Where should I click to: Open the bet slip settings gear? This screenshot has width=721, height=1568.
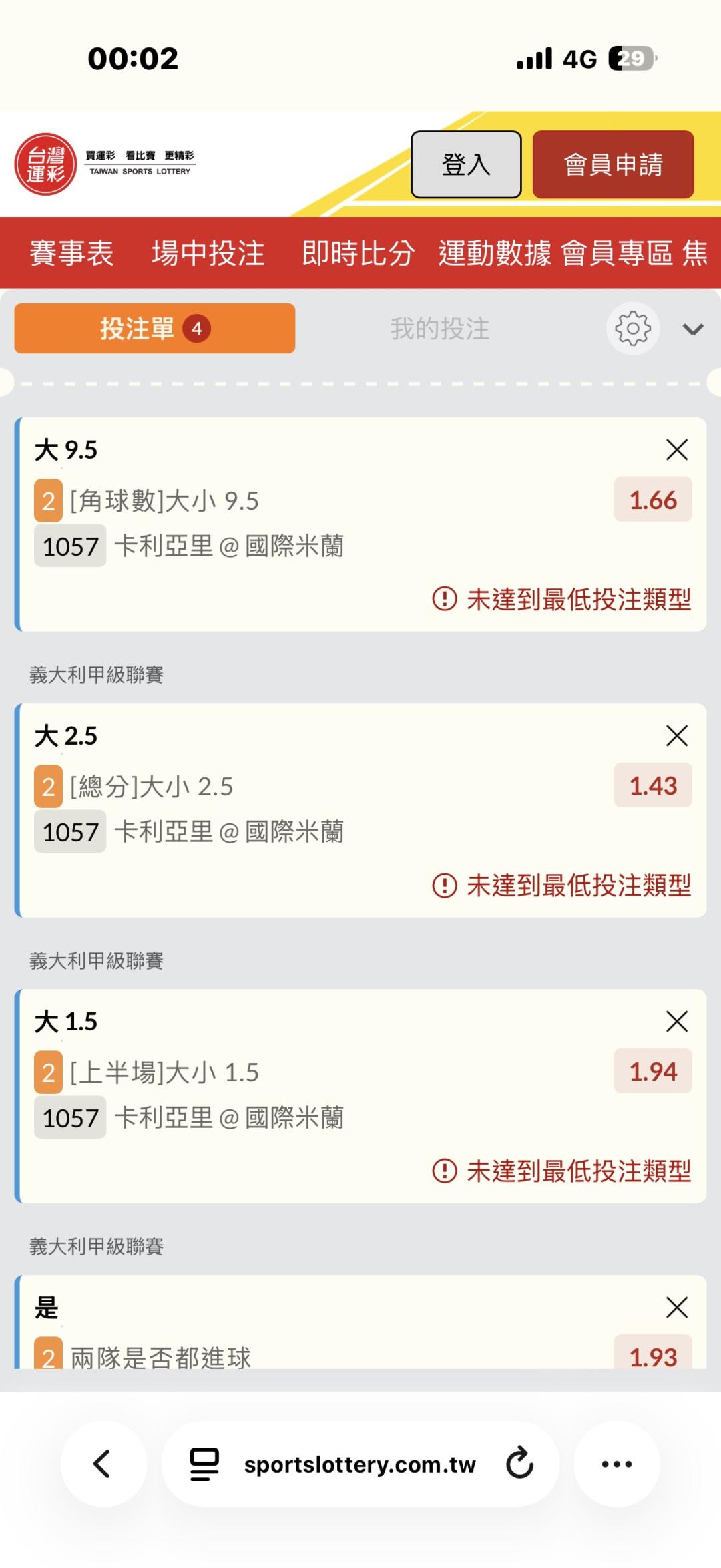[x=632, y=329]
